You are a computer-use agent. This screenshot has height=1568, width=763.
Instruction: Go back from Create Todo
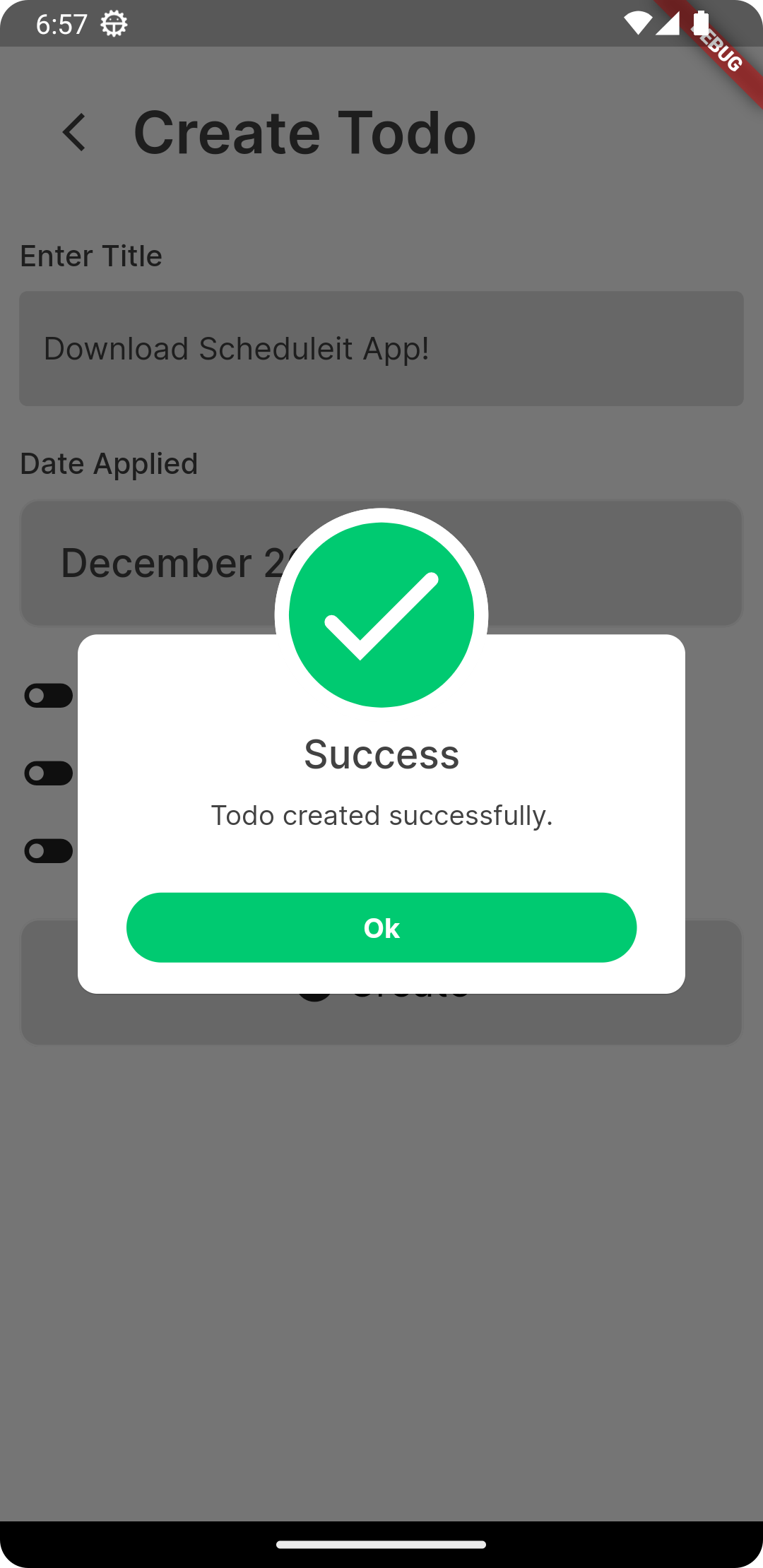(x=74, y=133)
